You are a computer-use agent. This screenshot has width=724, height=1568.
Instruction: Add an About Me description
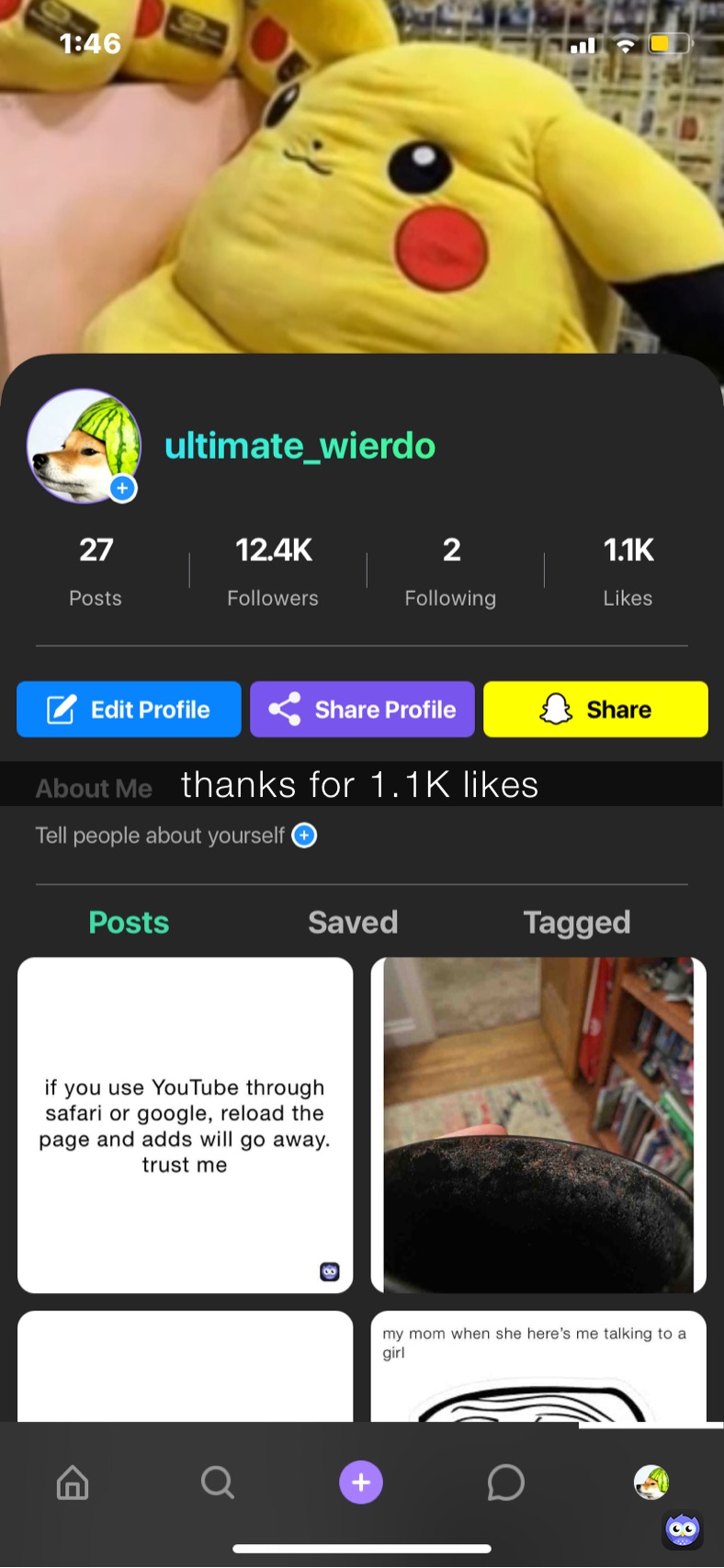[x=304, y=835]
